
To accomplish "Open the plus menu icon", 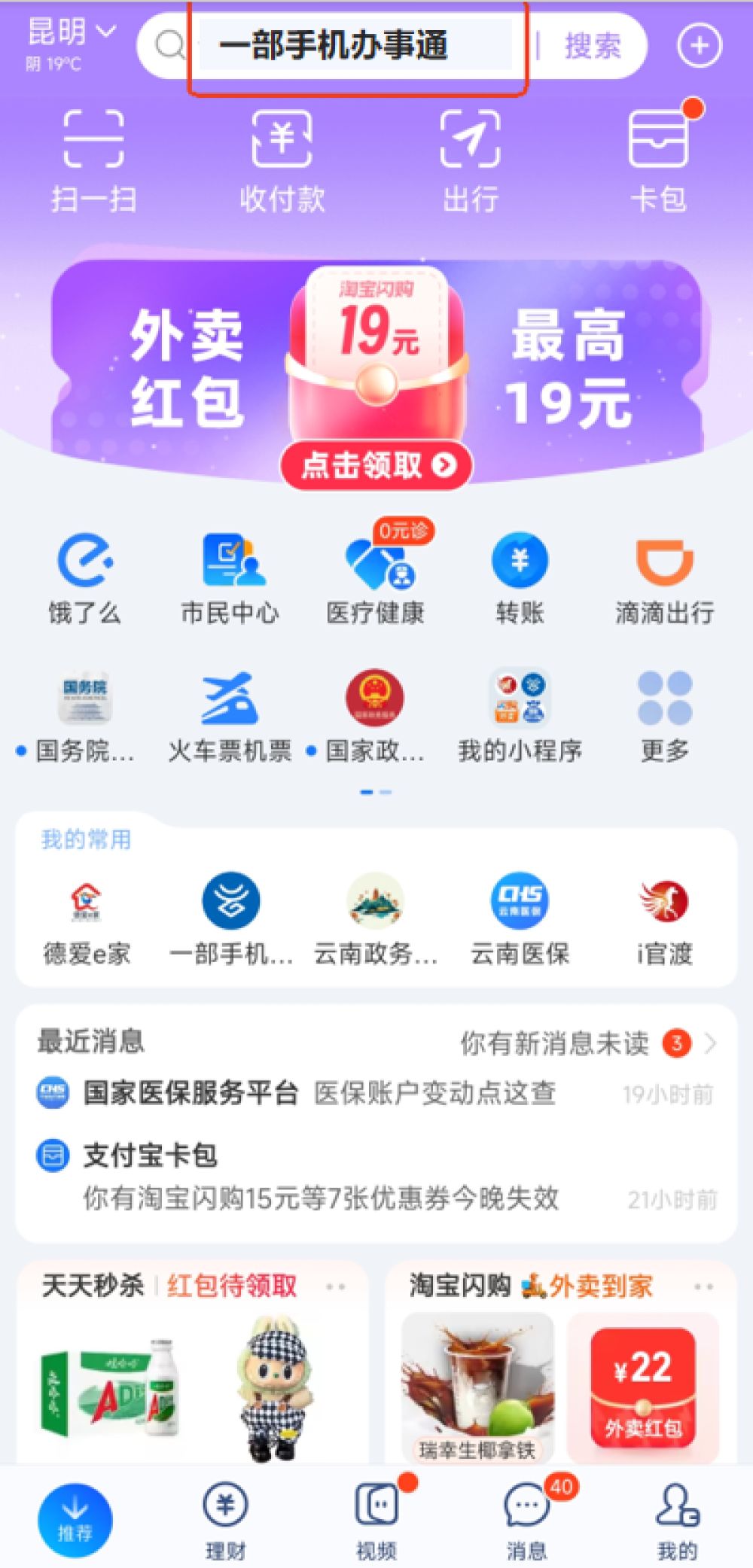I will pyautogui.click(x=700, y=46).
